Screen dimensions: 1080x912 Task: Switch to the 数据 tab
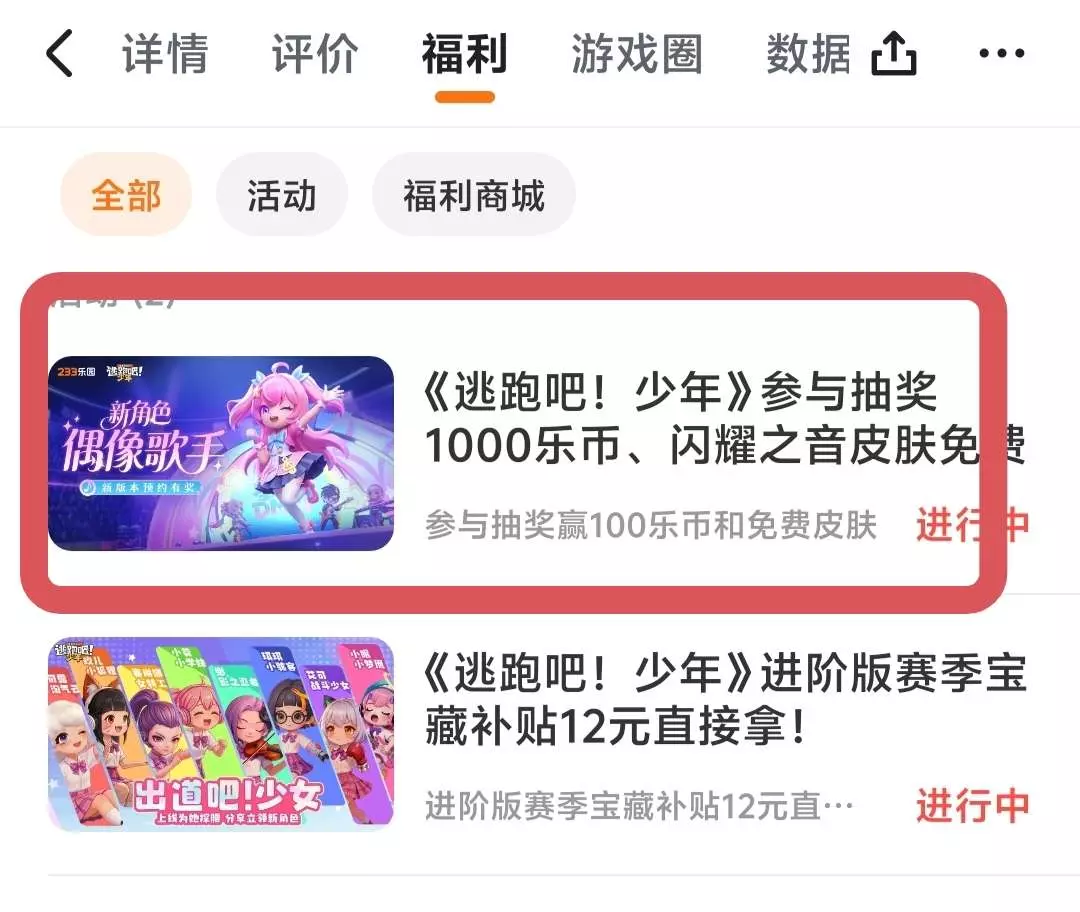tap(809, 54)
